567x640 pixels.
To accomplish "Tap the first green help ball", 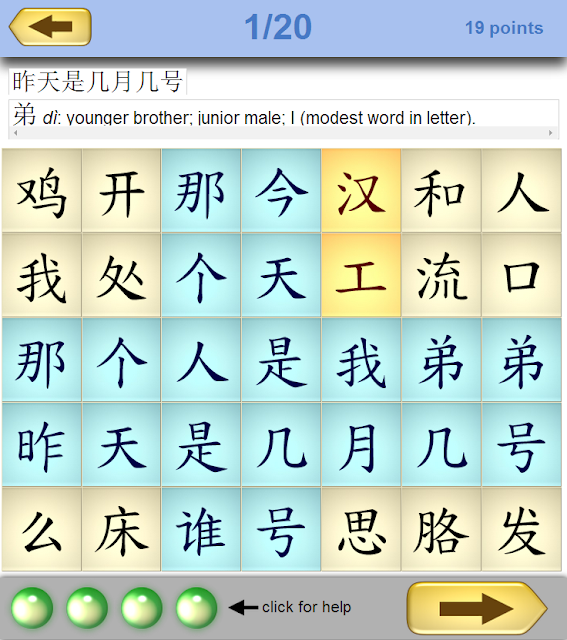I will [32, 607].
